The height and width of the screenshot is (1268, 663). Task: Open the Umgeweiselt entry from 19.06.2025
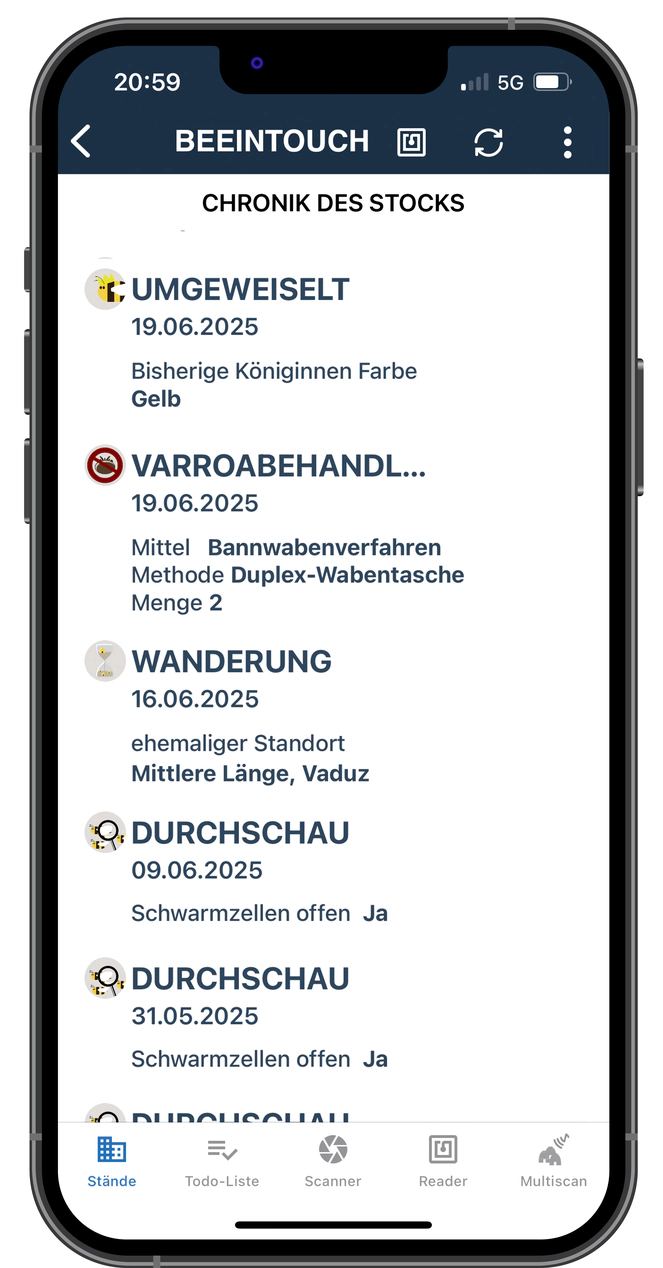coord(240,290)
